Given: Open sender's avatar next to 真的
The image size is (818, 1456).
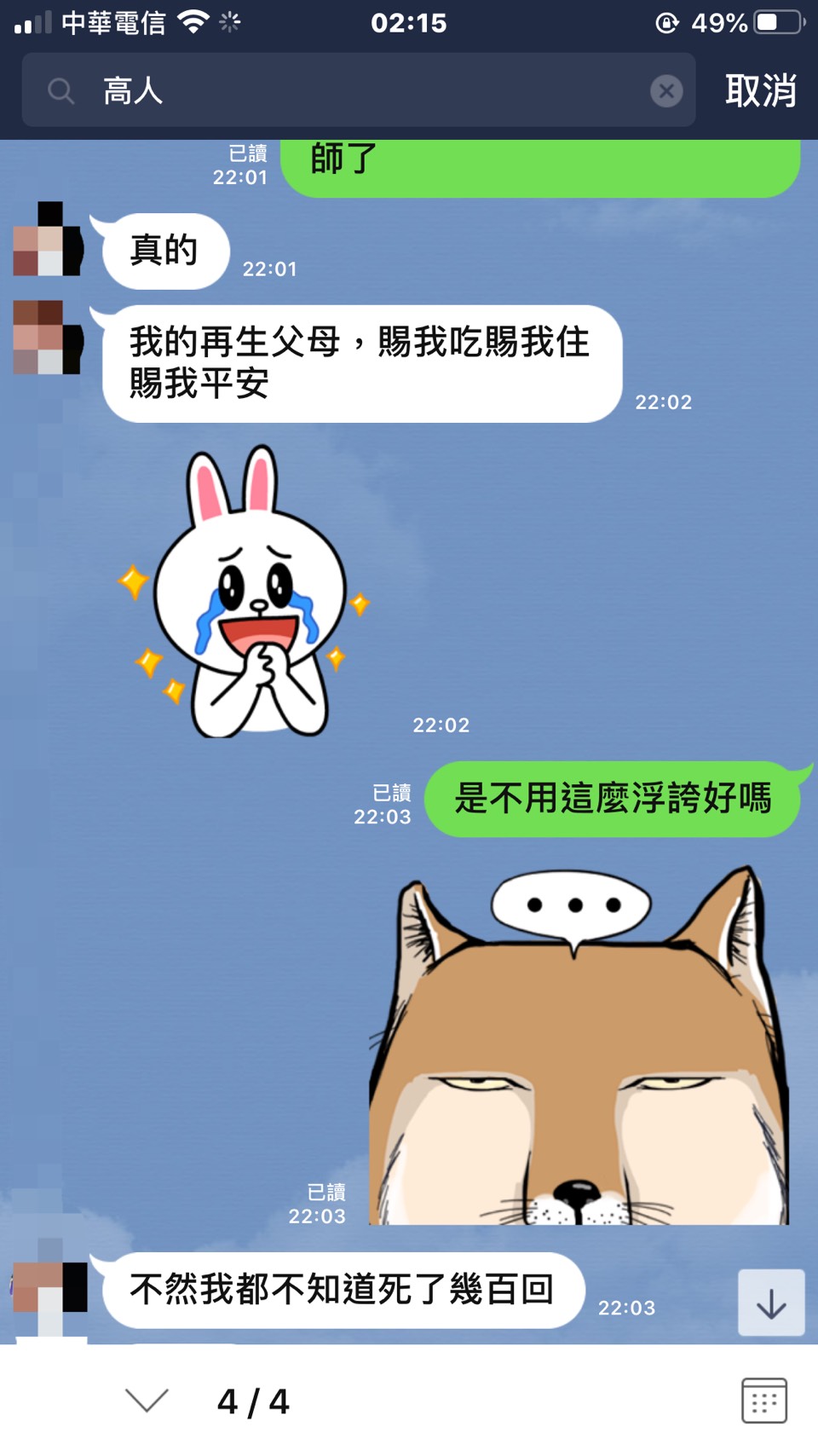Looking at the screenshot, I should (49, 240).
